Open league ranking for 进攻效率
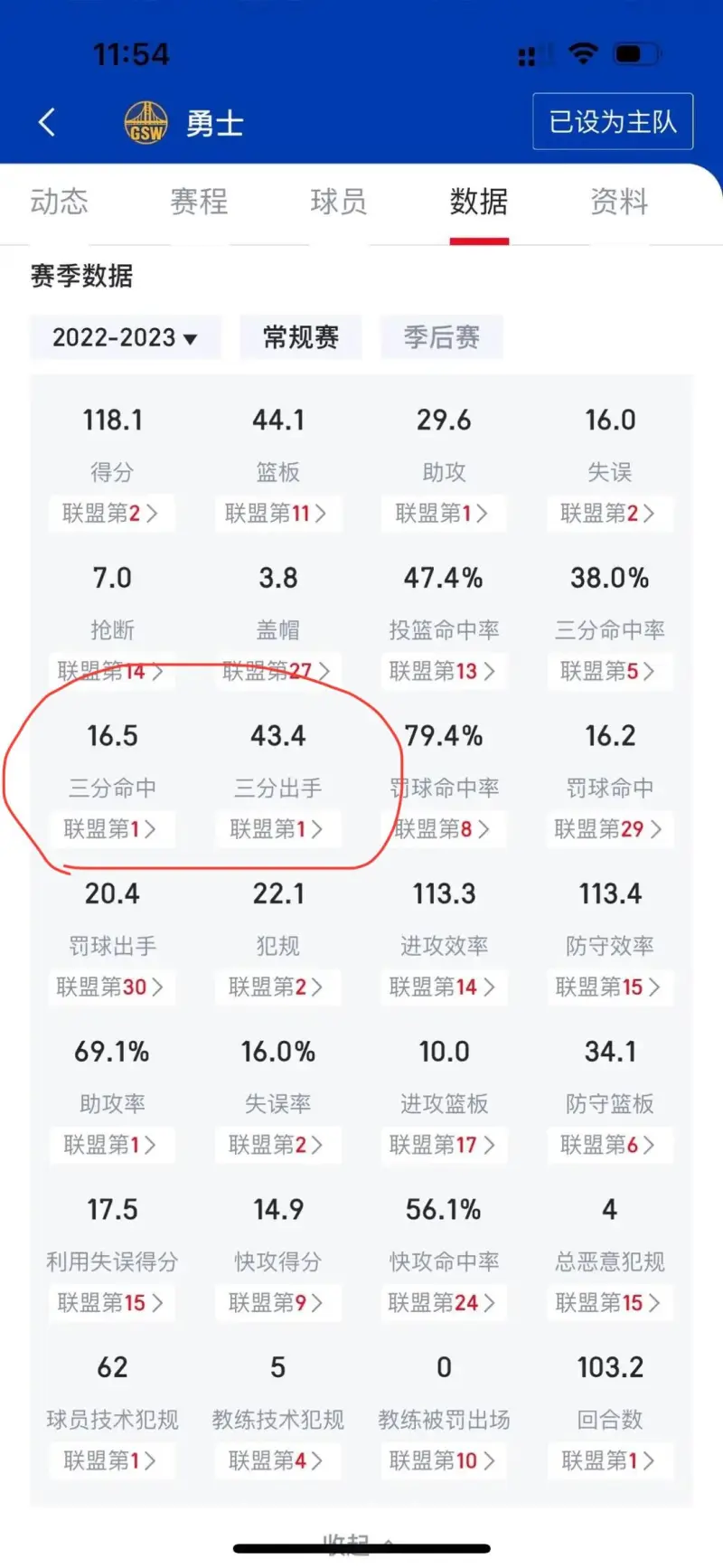Screen dimensions: 723x1568 [444, 987]
